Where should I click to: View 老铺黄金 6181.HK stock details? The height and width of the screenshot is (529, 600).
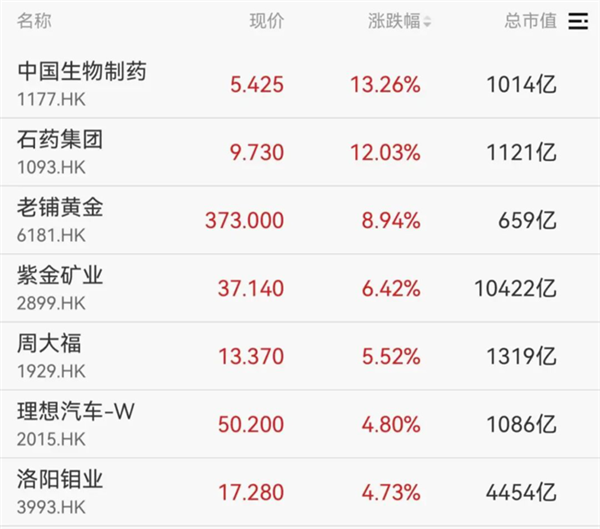300,220
